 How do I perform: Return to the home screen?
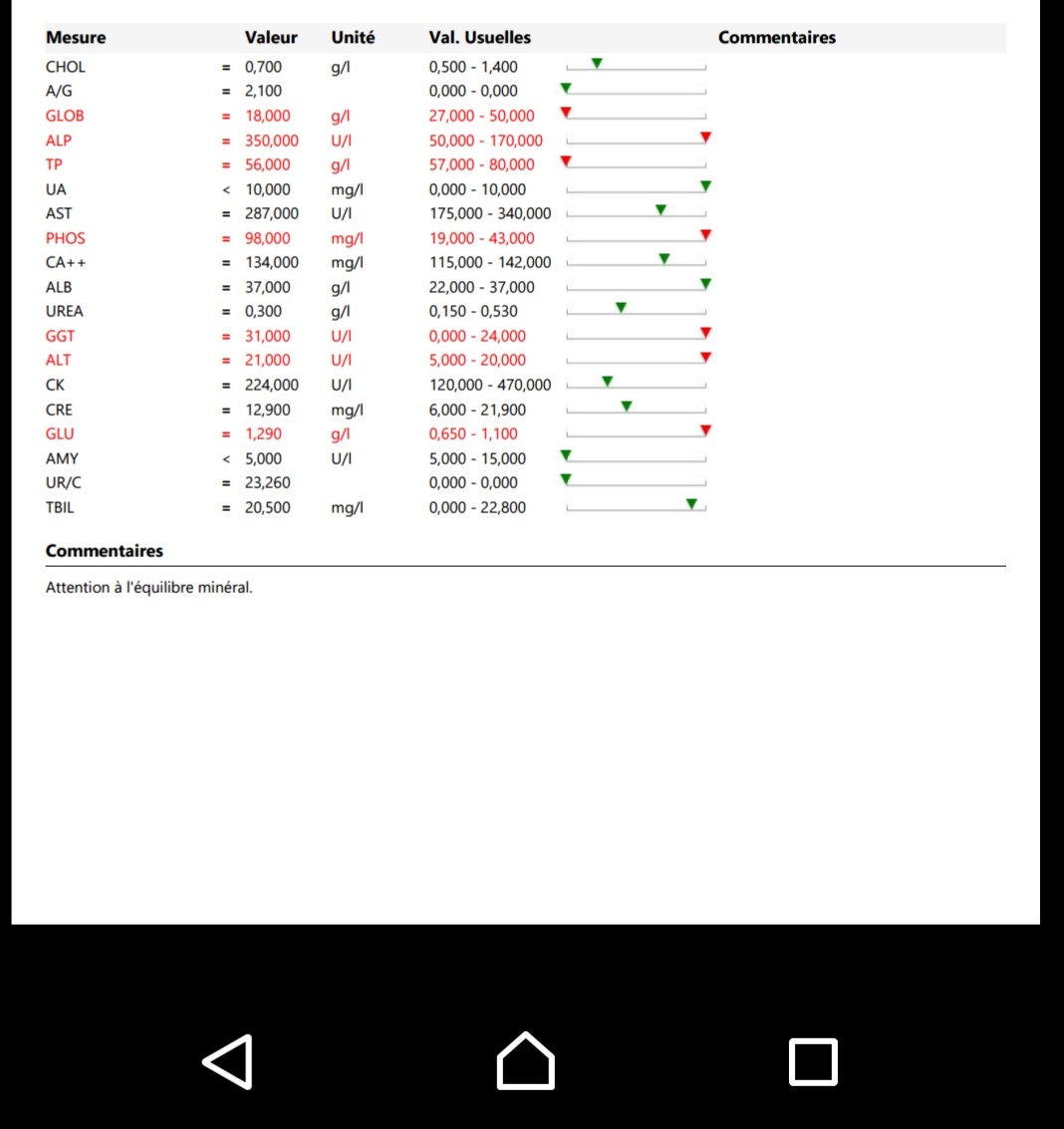[x=525, y=1061]
